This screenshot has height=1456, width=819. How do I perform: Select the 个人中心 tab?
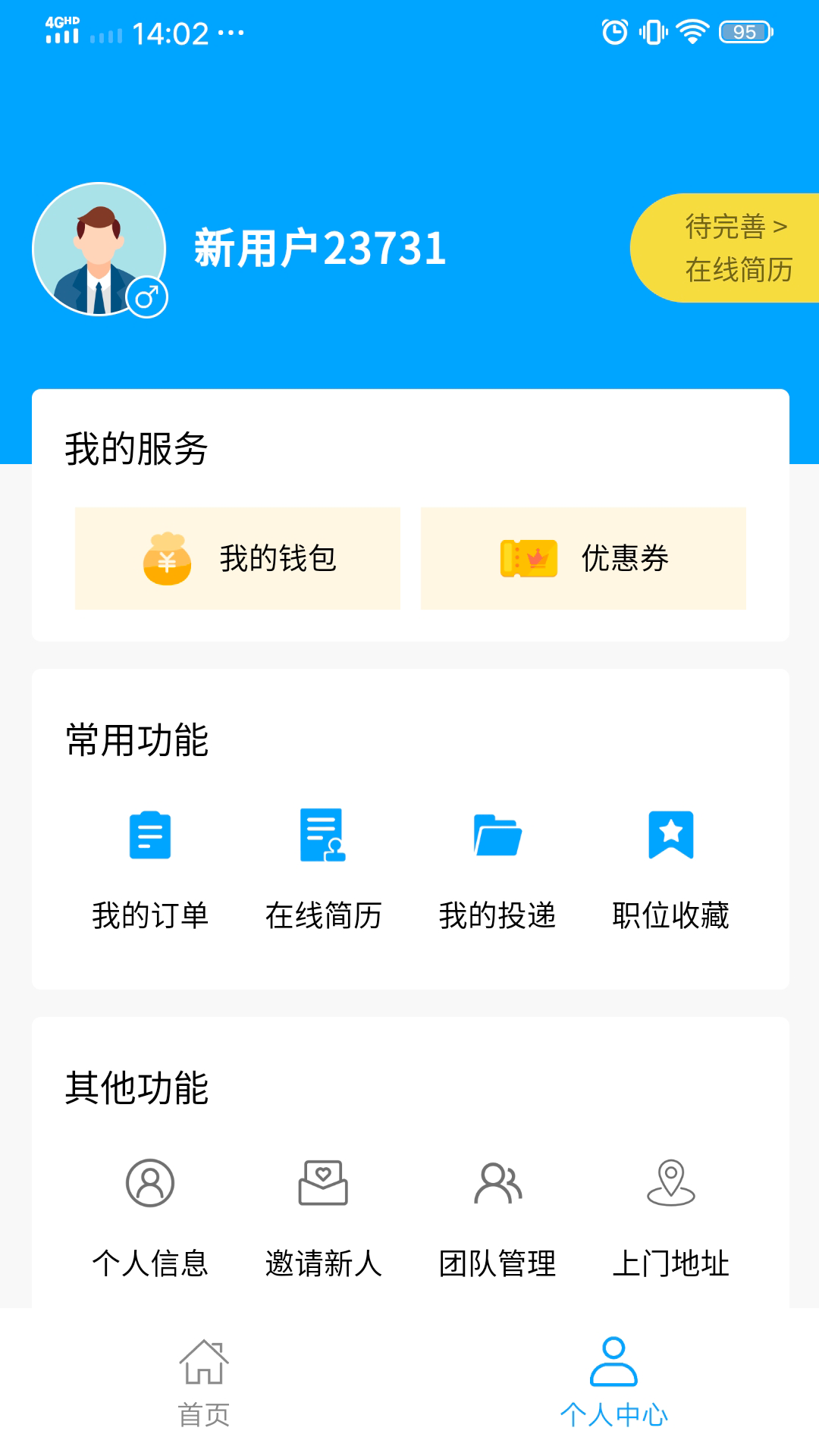pos(613,1382)
